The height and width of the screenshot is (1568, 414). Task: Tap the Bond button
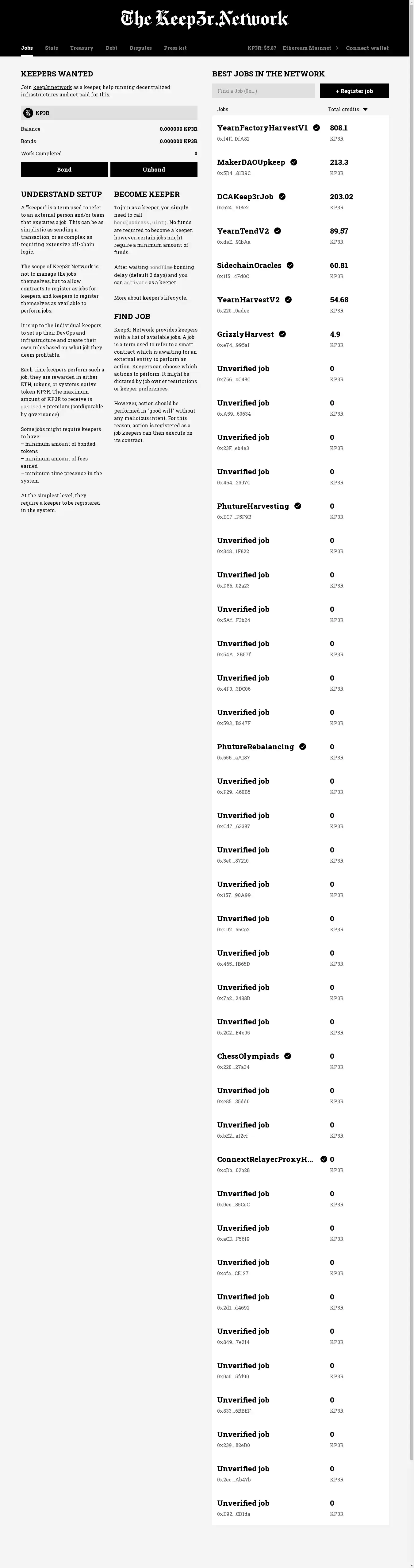(64, 169)
